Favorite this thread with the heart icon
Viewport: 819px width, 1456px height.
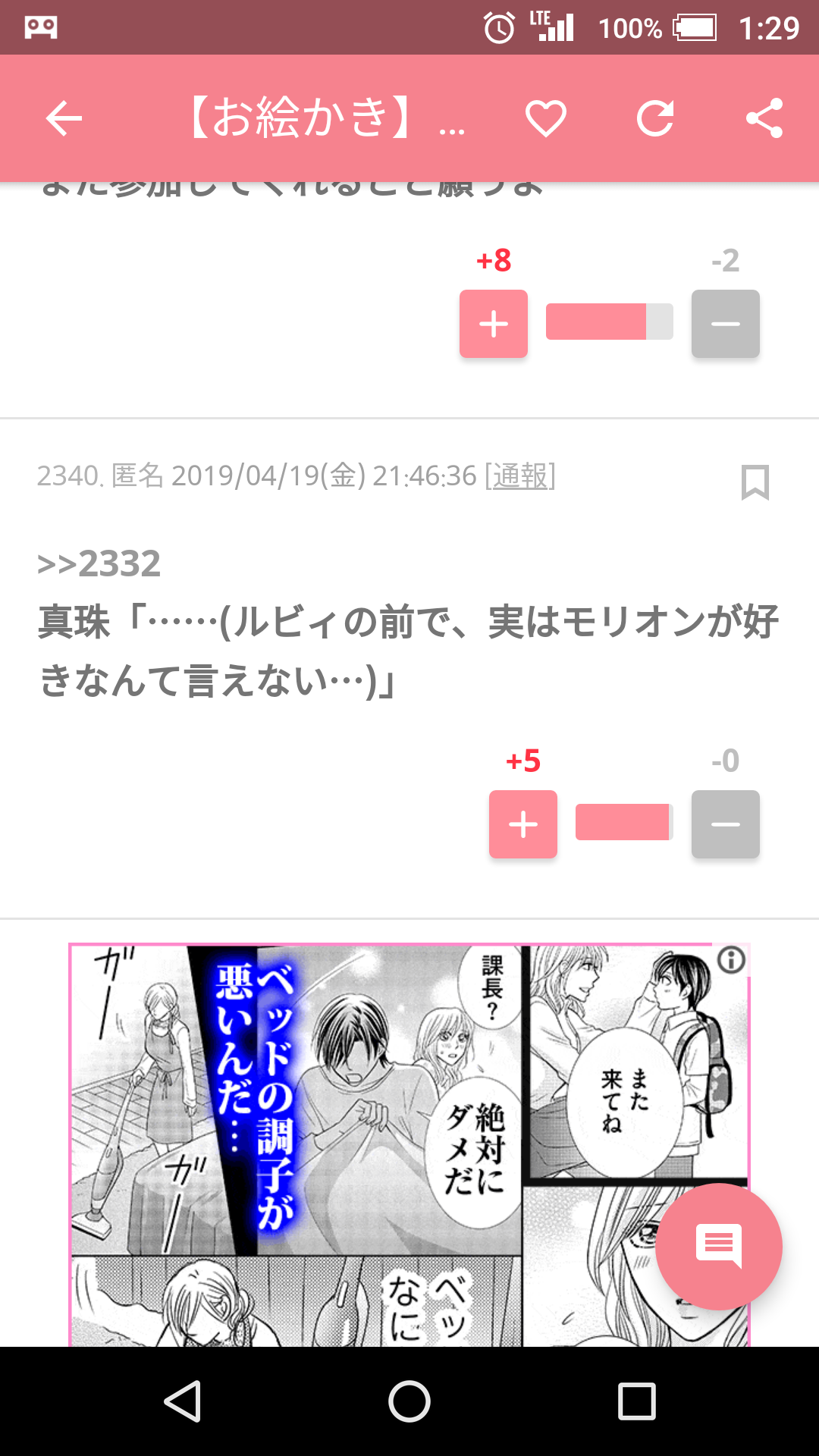546,118
